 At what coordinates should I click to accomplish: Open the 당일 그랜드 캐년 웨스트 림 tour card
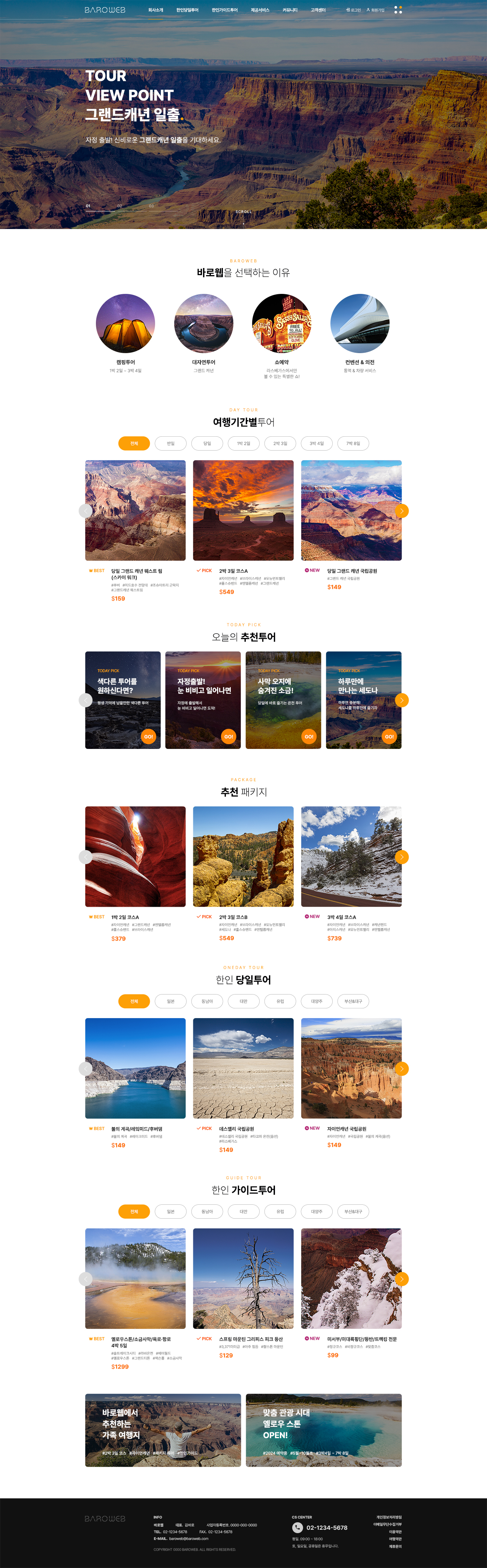(135, 510)
